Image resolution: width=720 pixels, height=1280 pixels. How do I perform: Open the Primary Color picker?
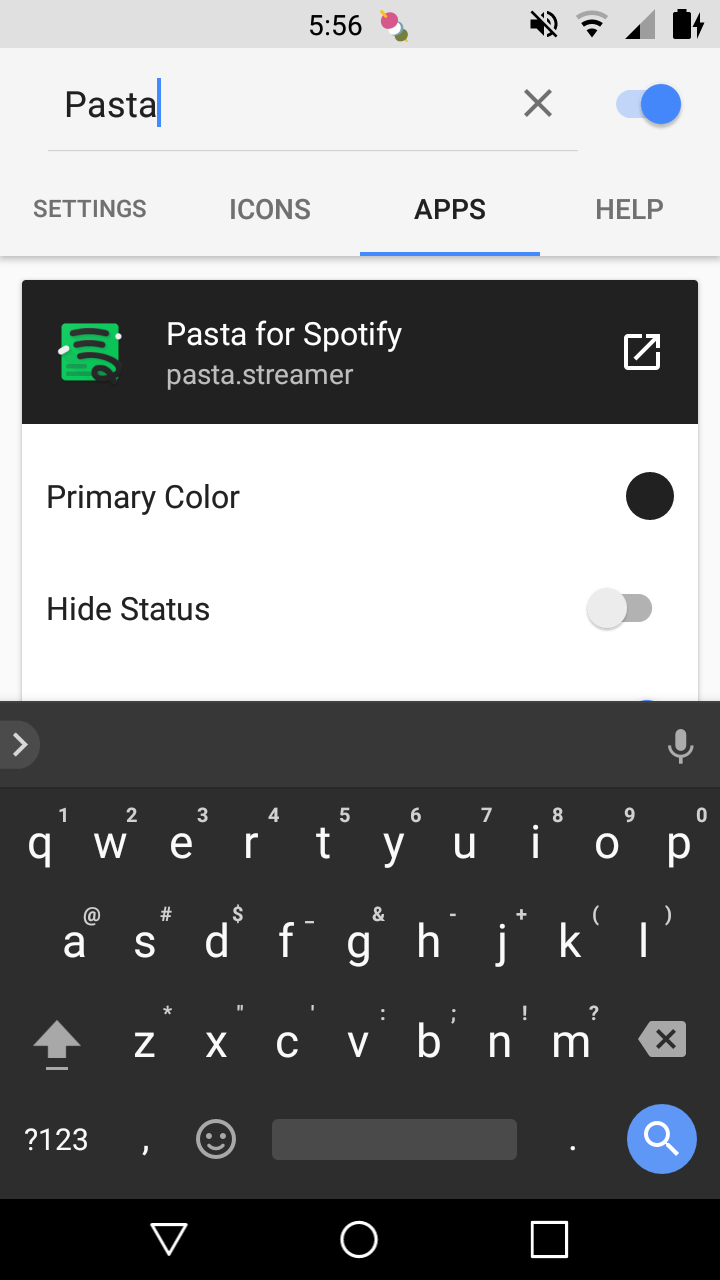(649, 496)
